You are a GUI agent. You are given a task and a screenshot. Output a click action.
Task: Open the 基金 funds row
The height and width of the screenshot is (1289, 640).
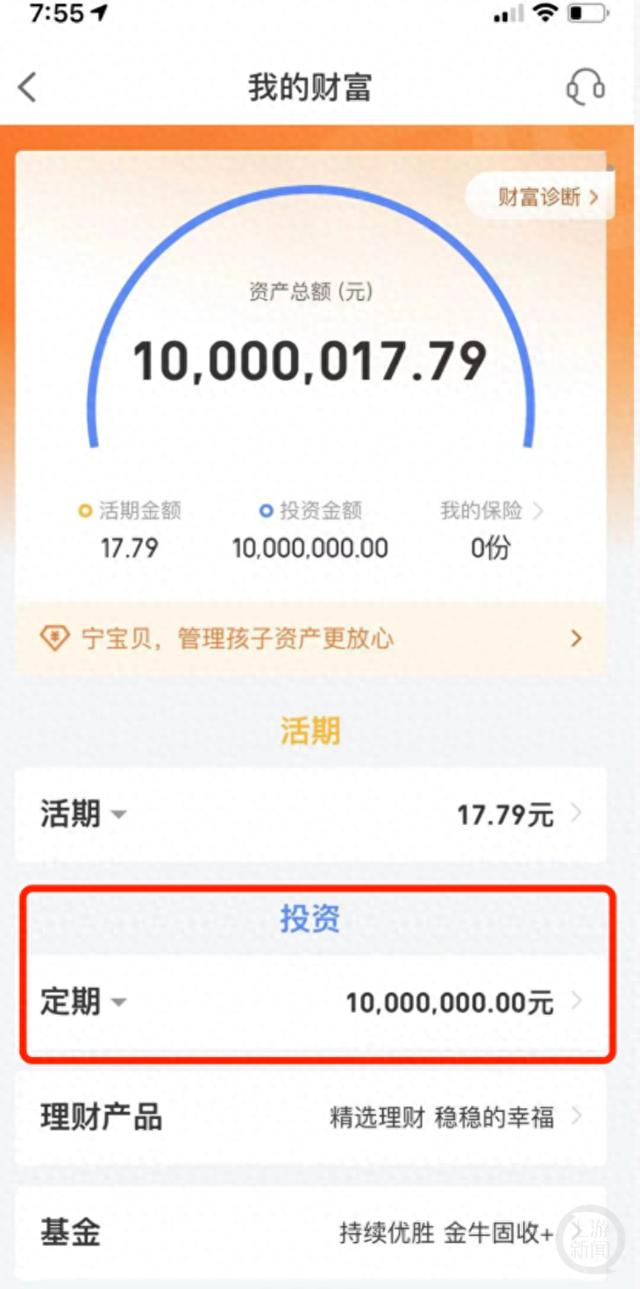click(x=310, y=1233)
